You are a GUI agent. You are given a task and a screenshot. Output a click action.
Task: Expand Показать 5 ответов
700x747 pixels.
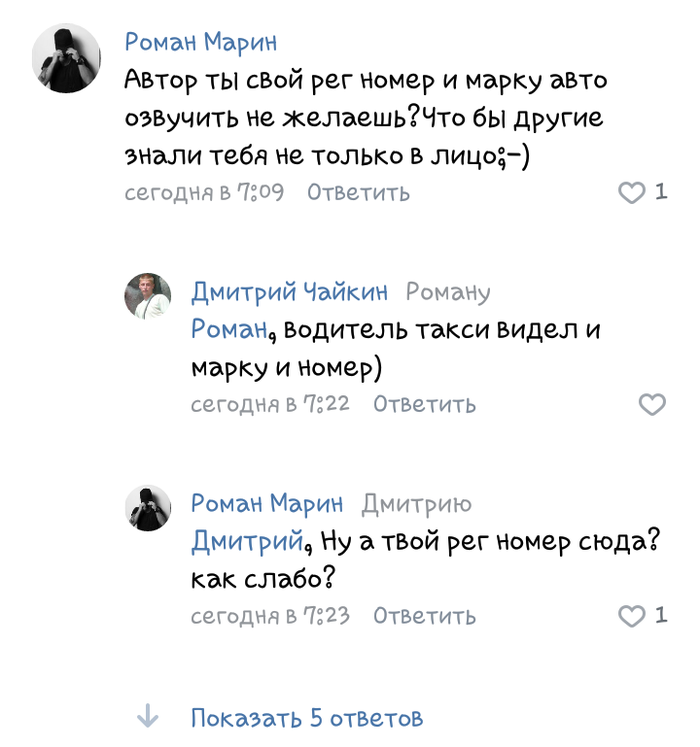coord(306,718)
